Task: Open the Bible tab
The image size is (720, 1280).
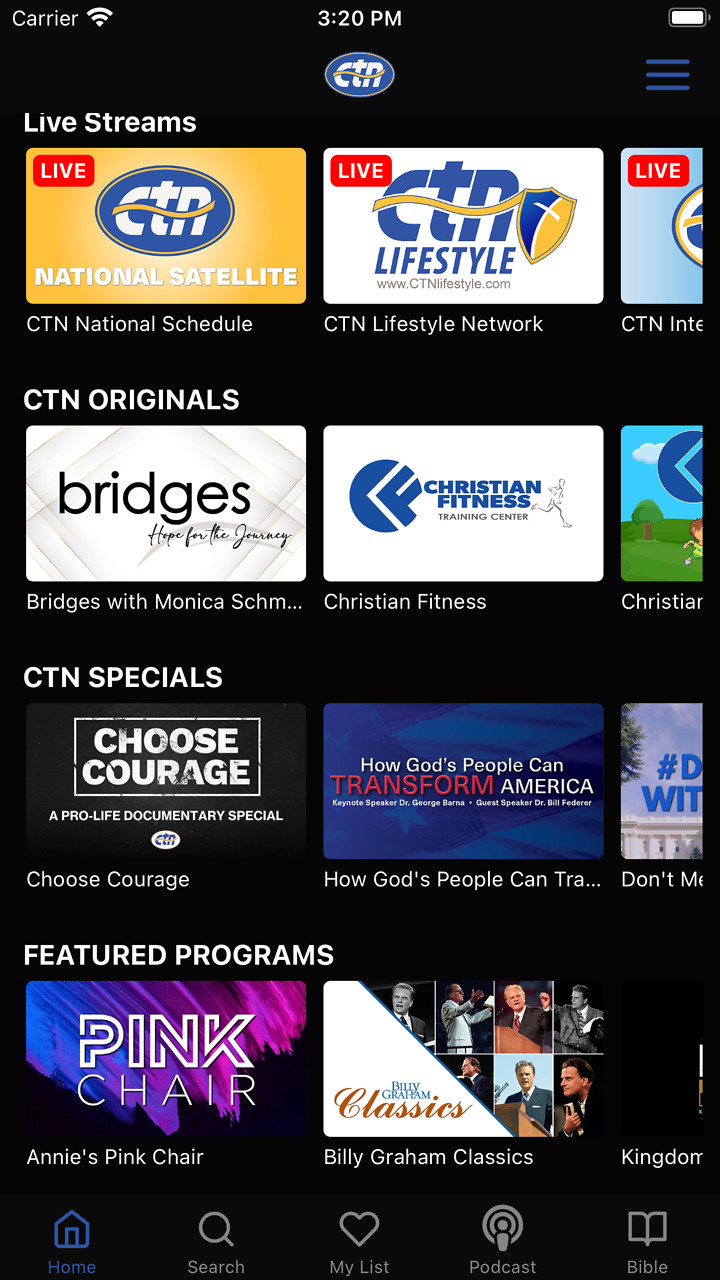Action: [x=647, y=1241]
